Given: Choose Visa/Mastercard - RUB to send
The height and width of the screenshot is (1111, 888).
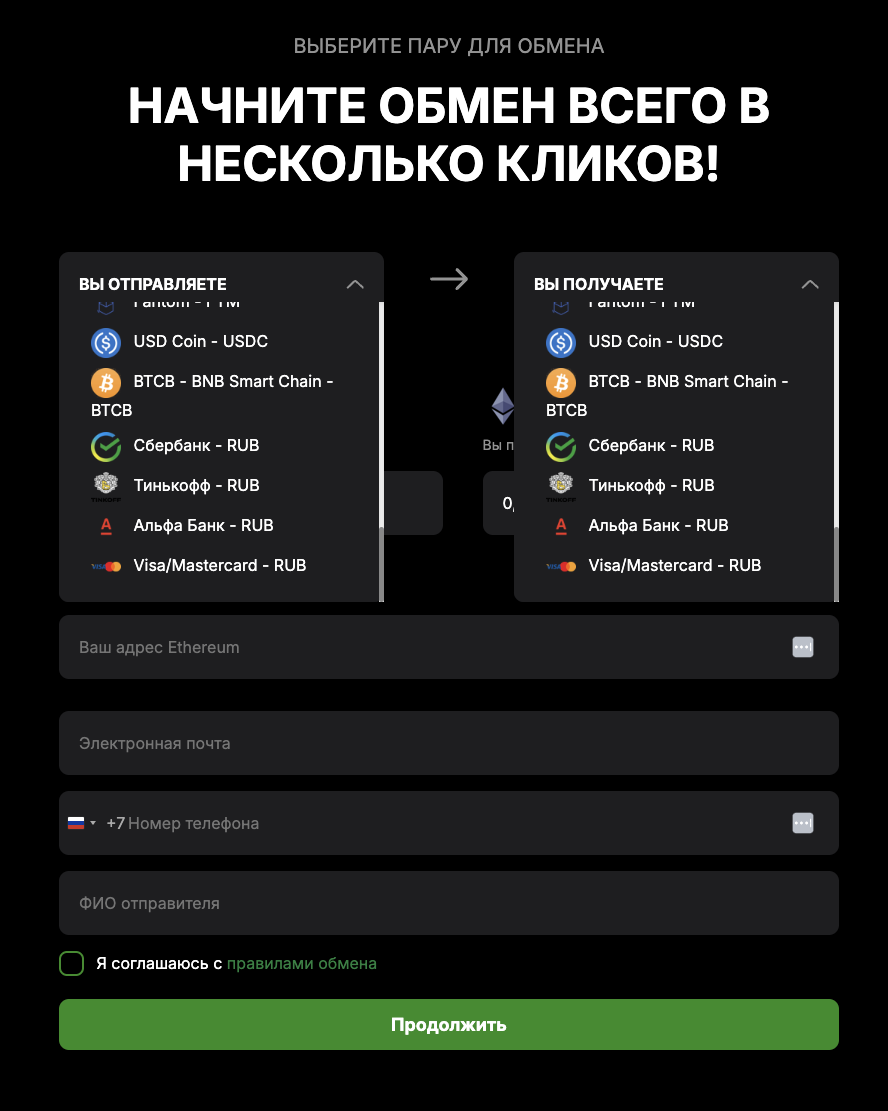Looking at the screenshot, I should pos(219,566).
